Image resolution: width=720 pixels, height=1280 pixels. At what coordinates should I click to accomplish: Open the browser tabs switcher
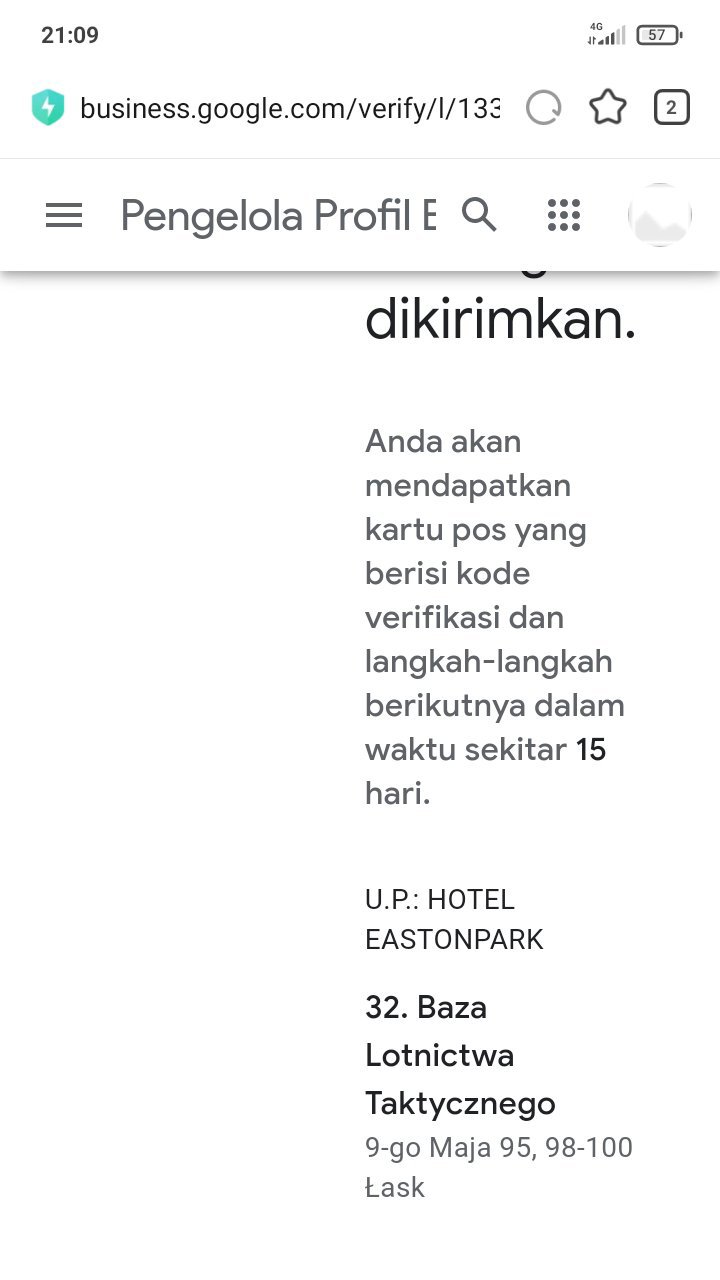pos(671,107)
